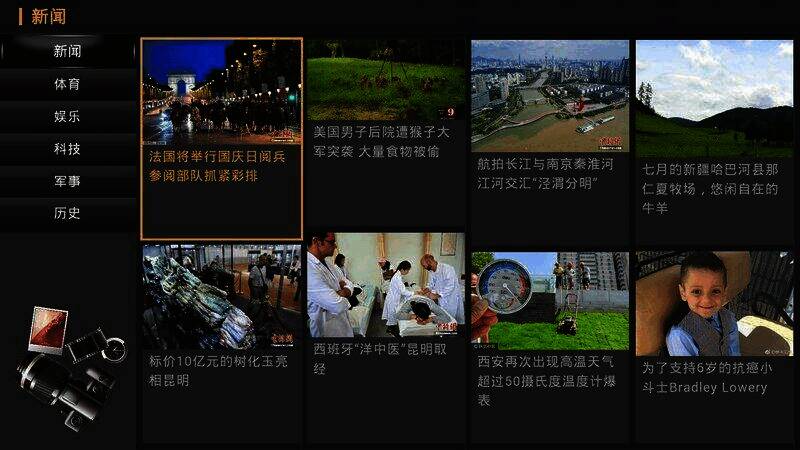The width and height of the screenshot is (800, 450).
Task: Open article 法国将举行国庆日阅兵
Action: click(x=221, y=138)
